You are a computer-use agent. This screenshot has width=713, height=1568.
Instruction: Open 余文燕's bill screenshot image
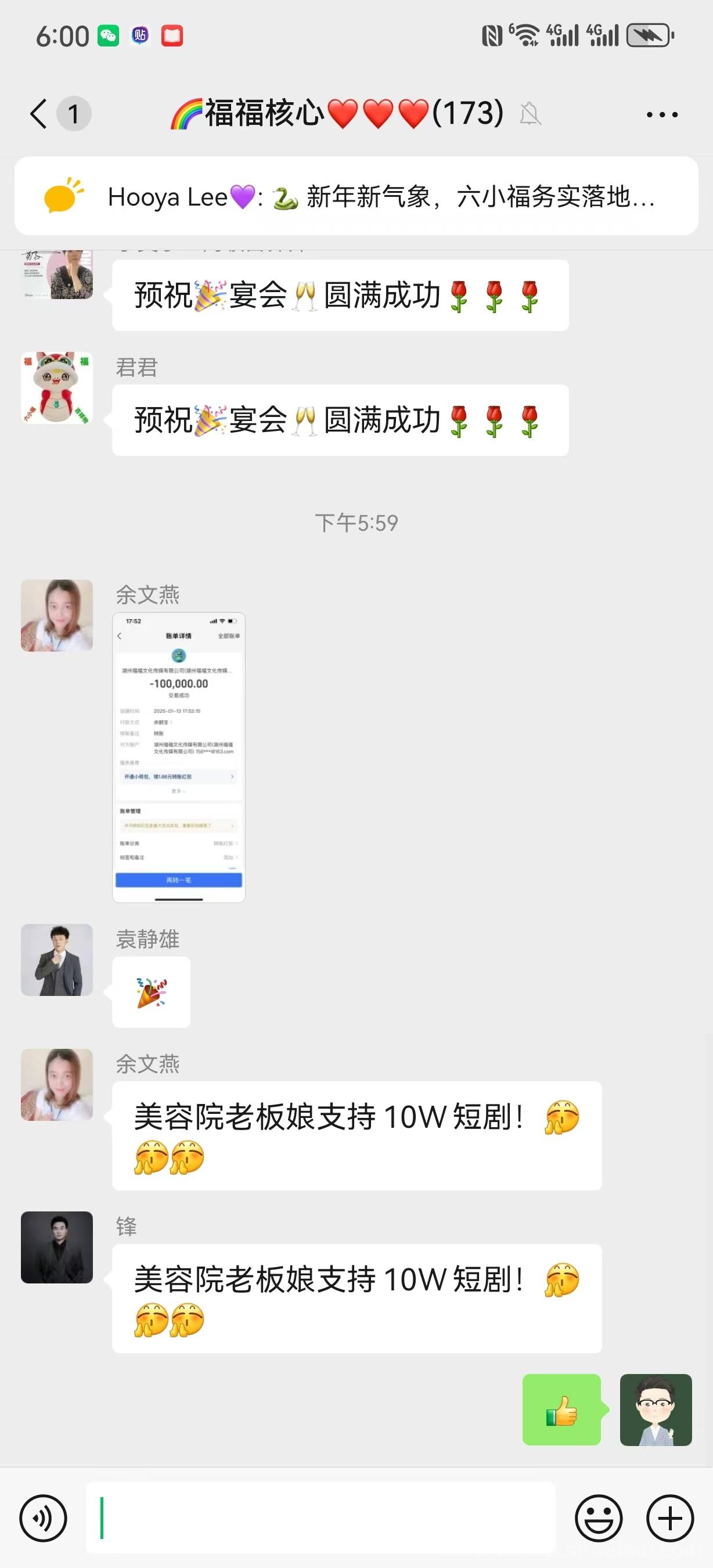click(x=179, y=757)
